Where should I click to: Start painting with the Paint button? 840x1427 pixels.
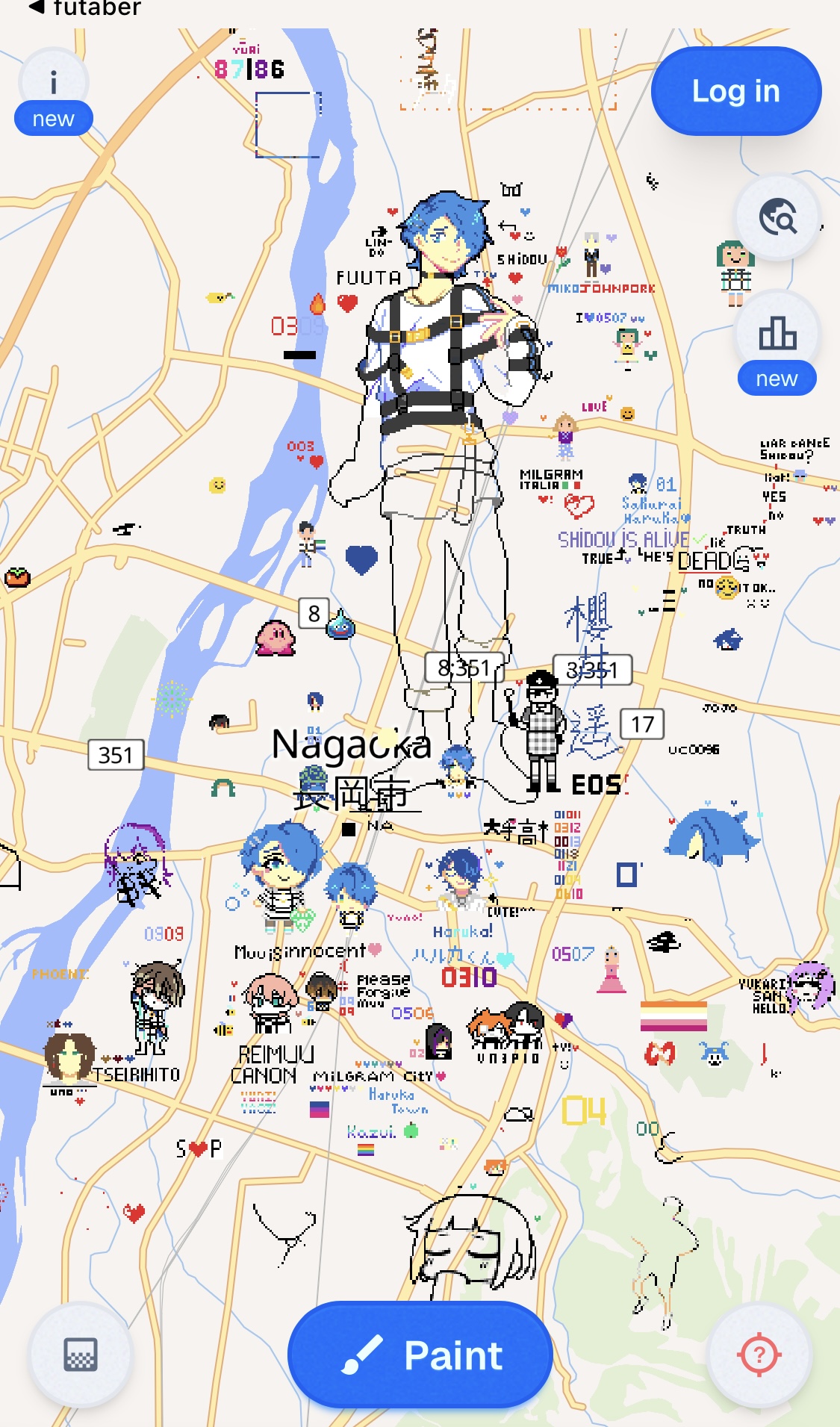tap(420, 1355)
